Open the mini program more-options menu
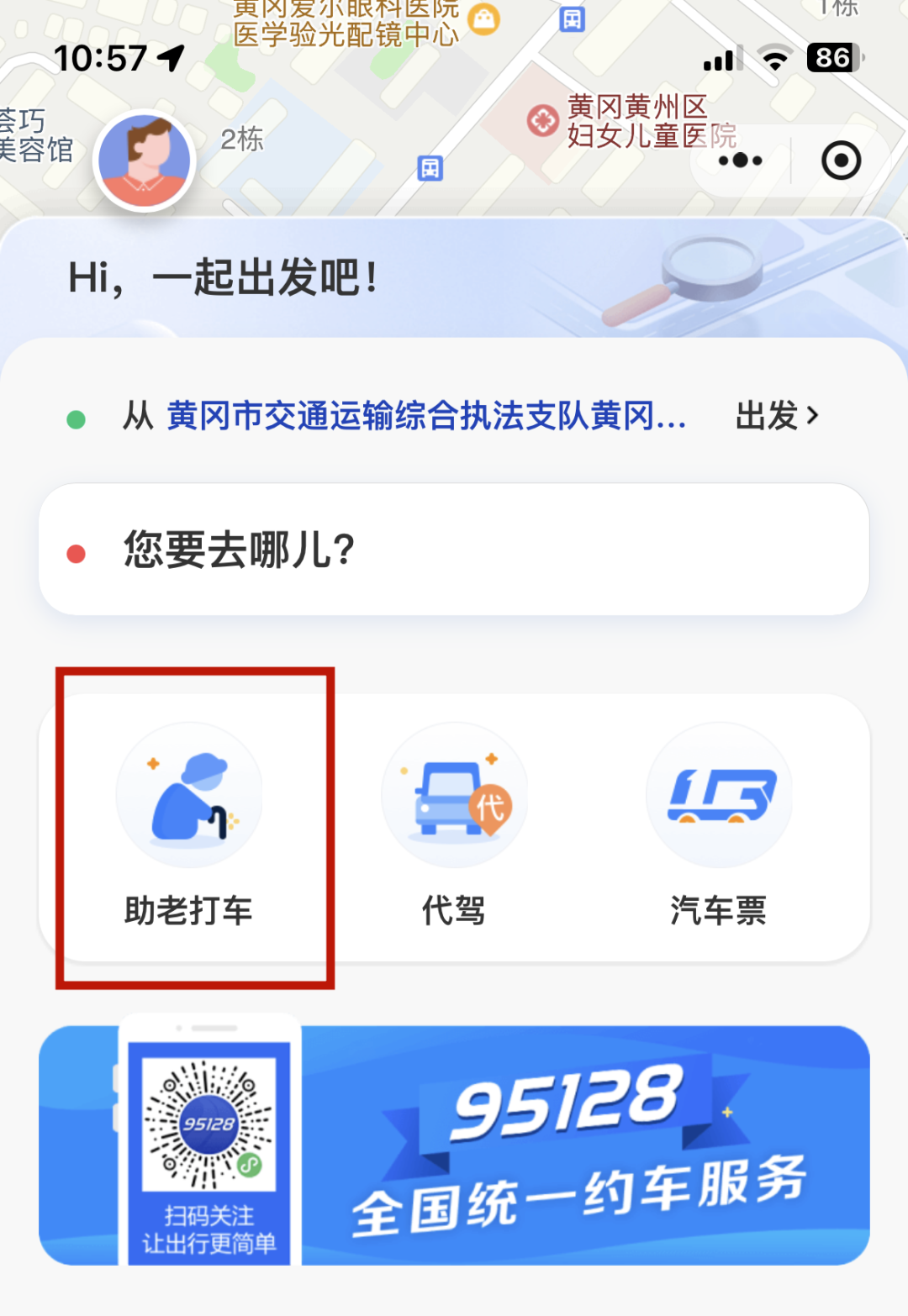 pos(741,161)
